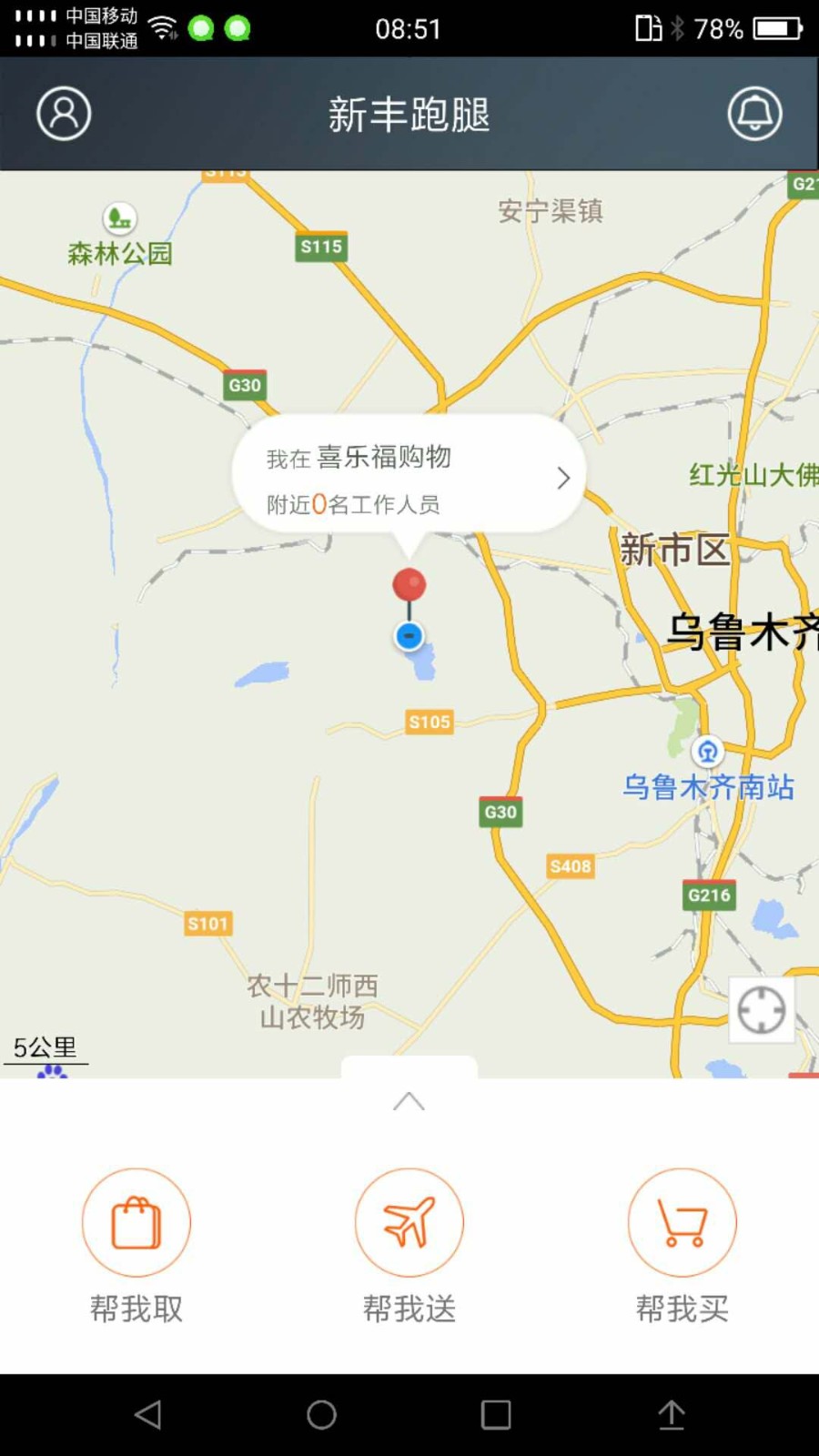Expand the location info bubble 喜乐福购物

(x=391, y=458)
